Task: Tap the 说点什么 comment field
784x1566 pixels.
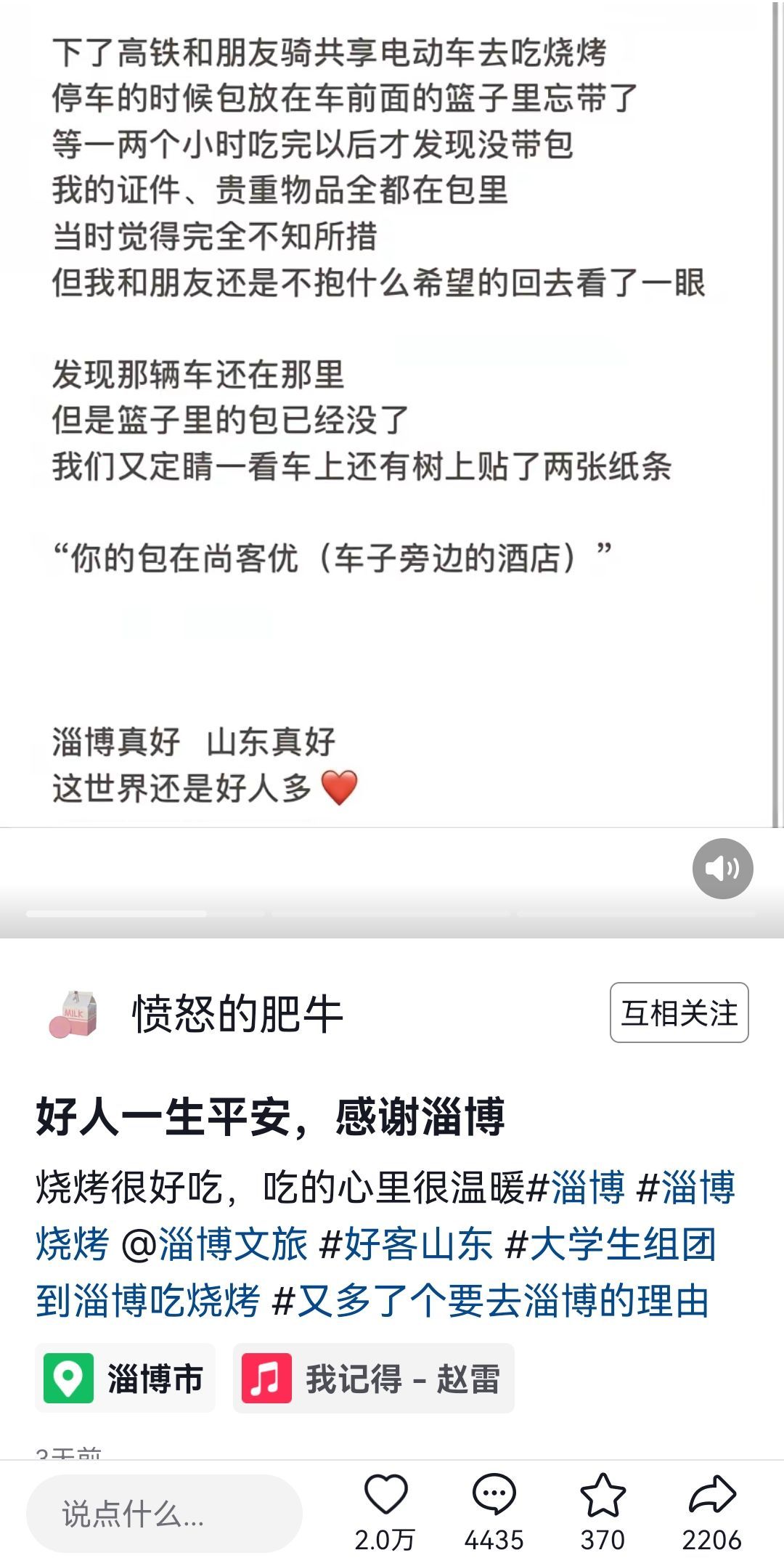Action: 164,1514
